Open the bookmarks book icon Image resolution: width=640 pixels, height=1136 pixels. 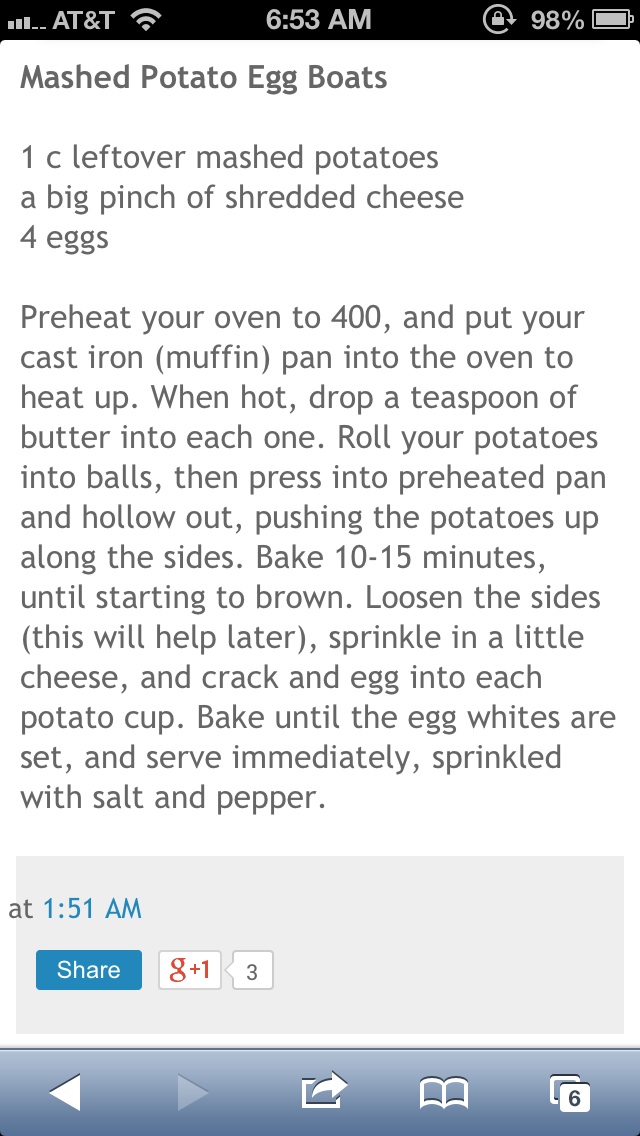point(444,1093)
